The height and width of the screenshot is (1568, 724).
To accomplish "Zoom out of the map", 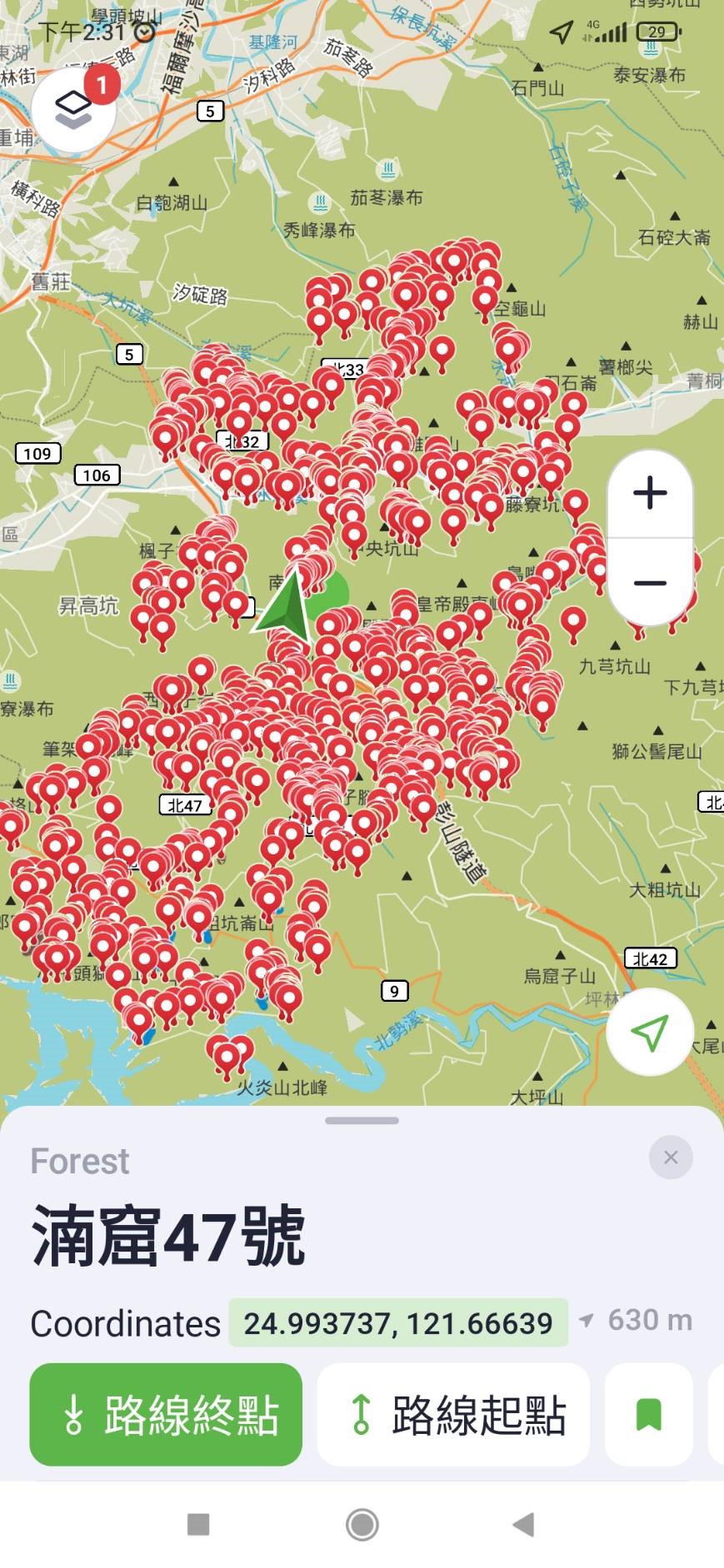I will tap(650, 582).
